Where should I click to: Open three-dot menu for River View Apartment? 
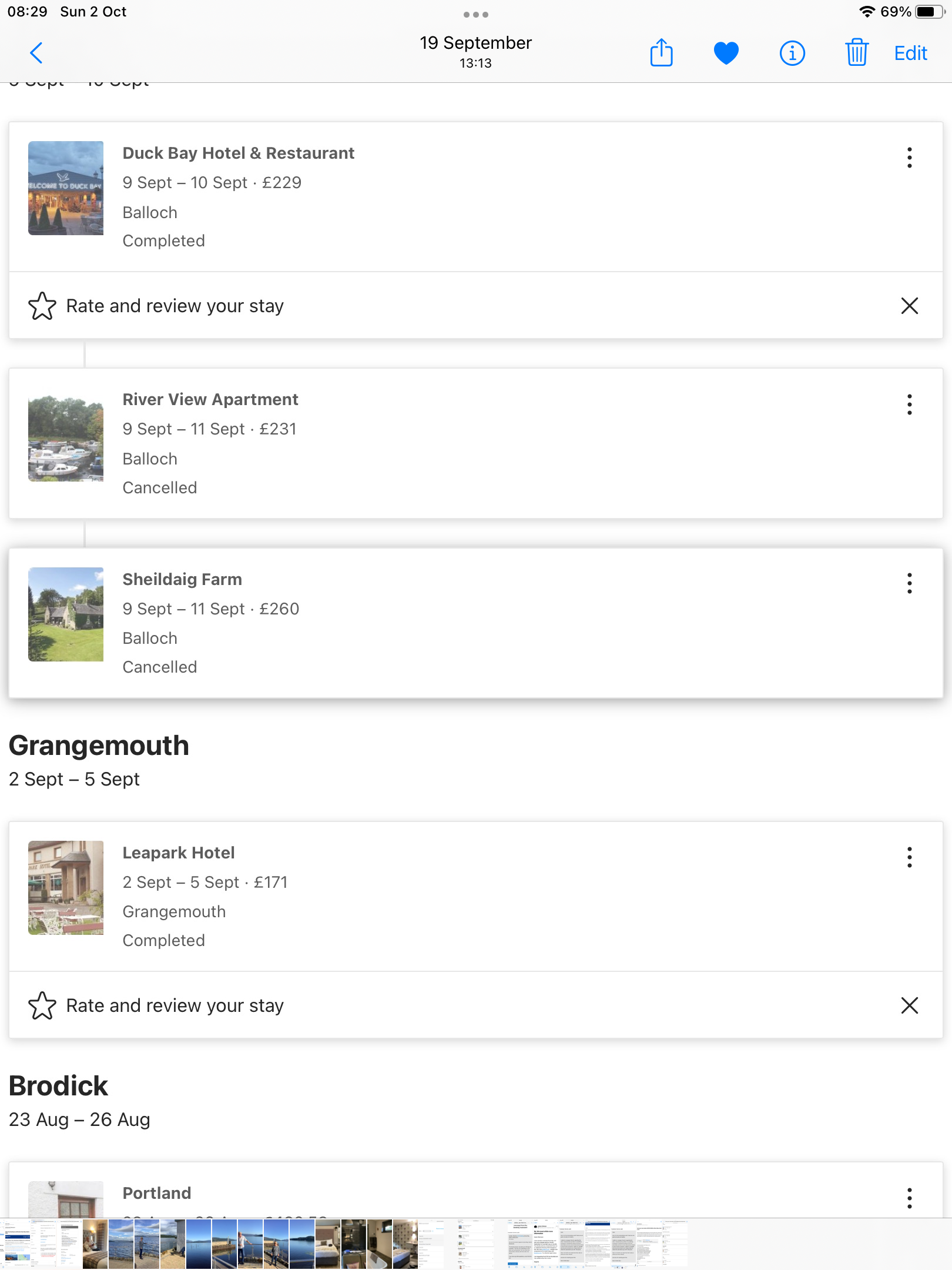tap(909, 405)
